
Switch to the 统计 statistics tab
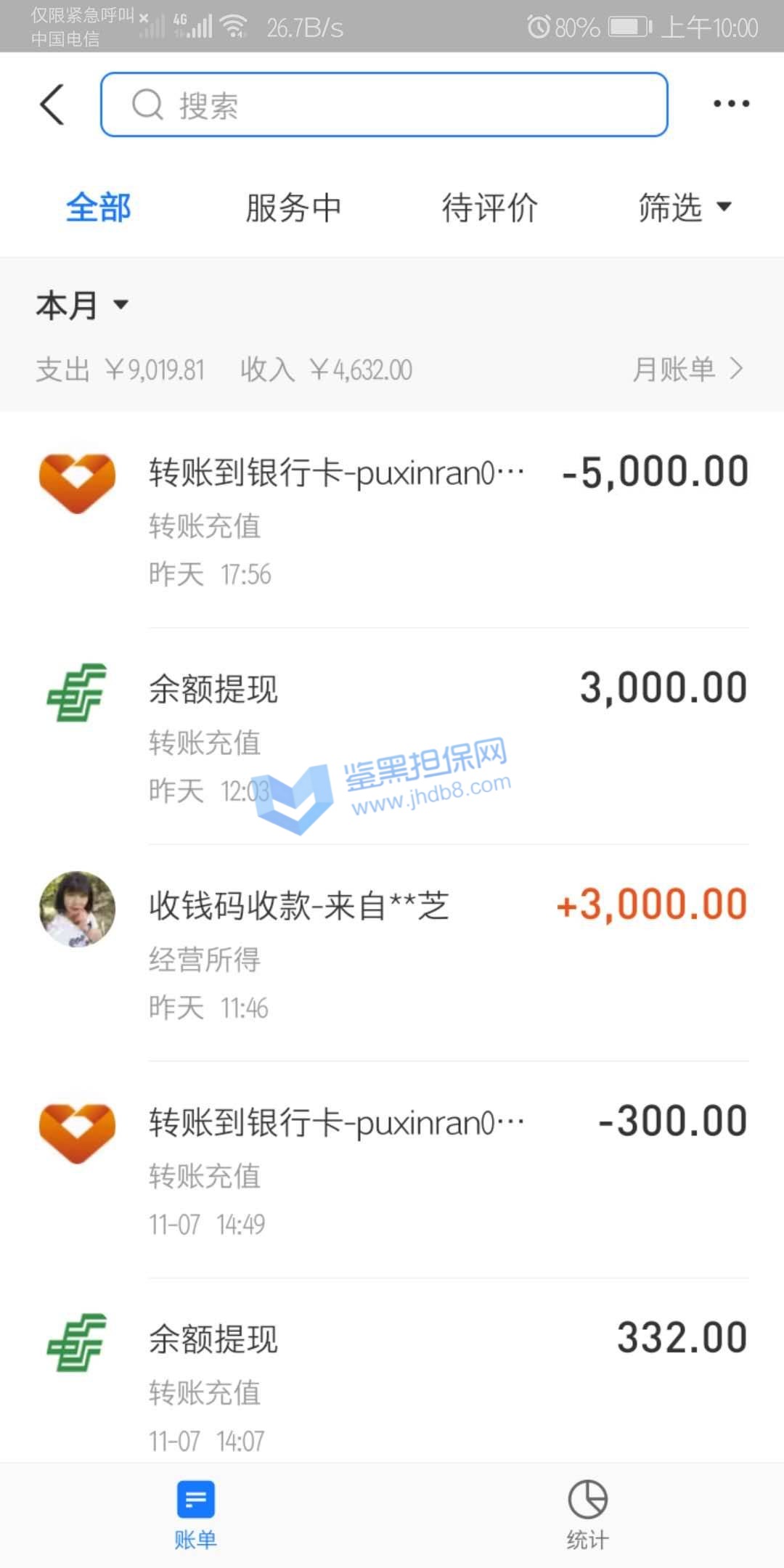(x=587, y=1515)
